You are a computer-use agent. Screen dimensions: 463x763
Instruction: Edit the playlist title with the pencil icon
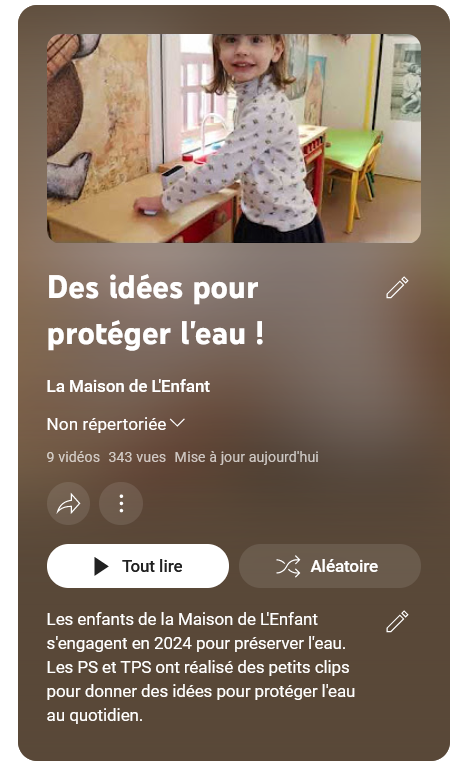[397, 288]
